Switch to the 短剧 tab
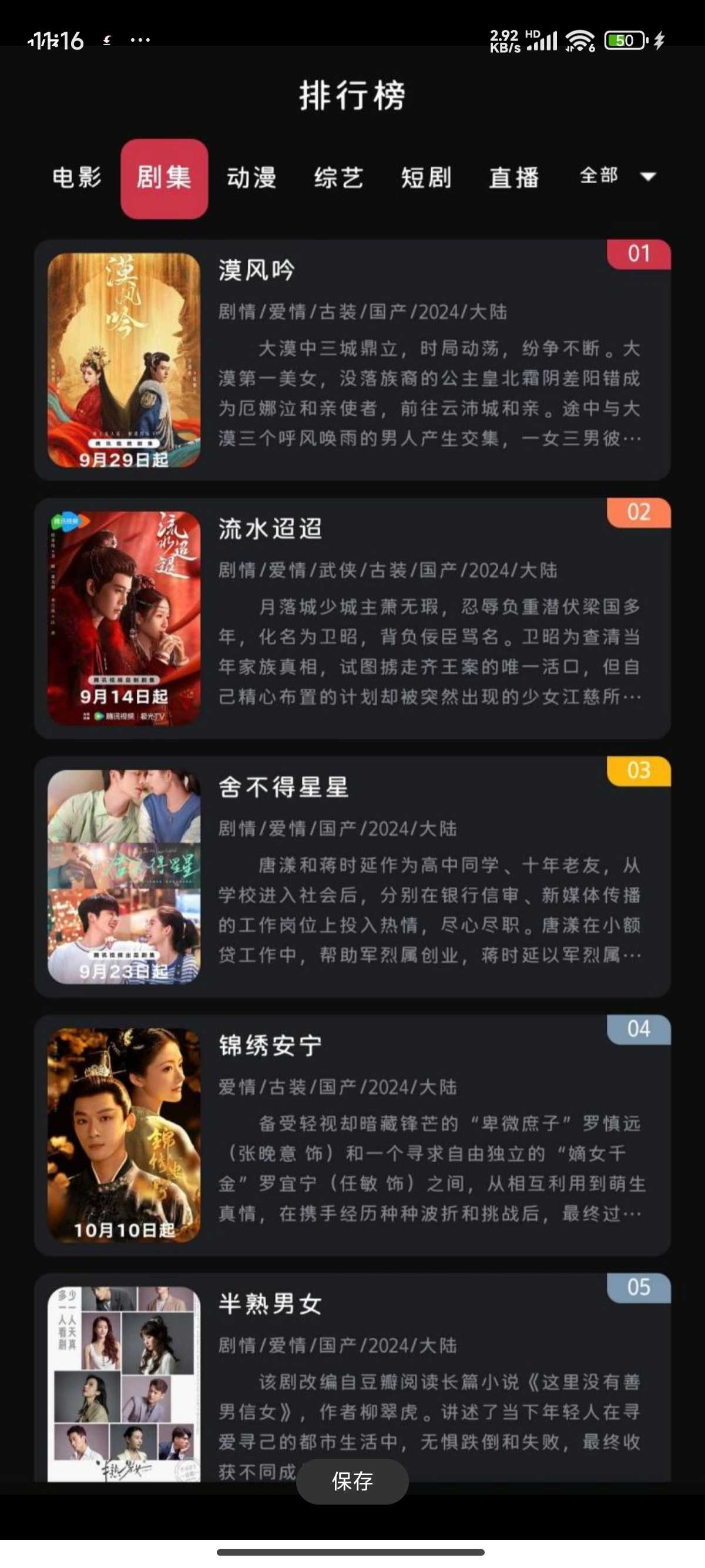 [426, 178]
